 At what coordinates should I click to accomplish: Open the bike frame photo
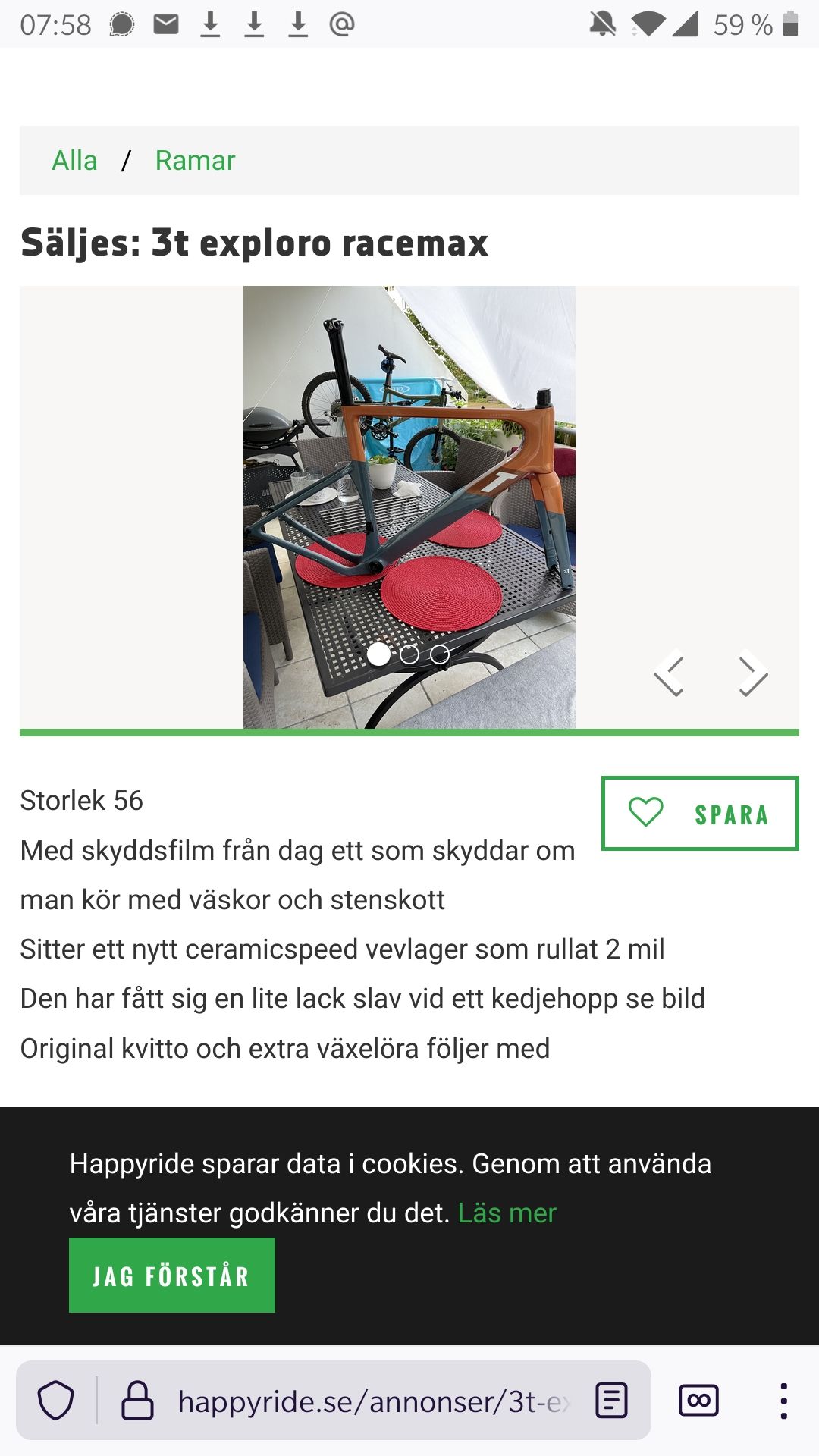click(409, 507)
